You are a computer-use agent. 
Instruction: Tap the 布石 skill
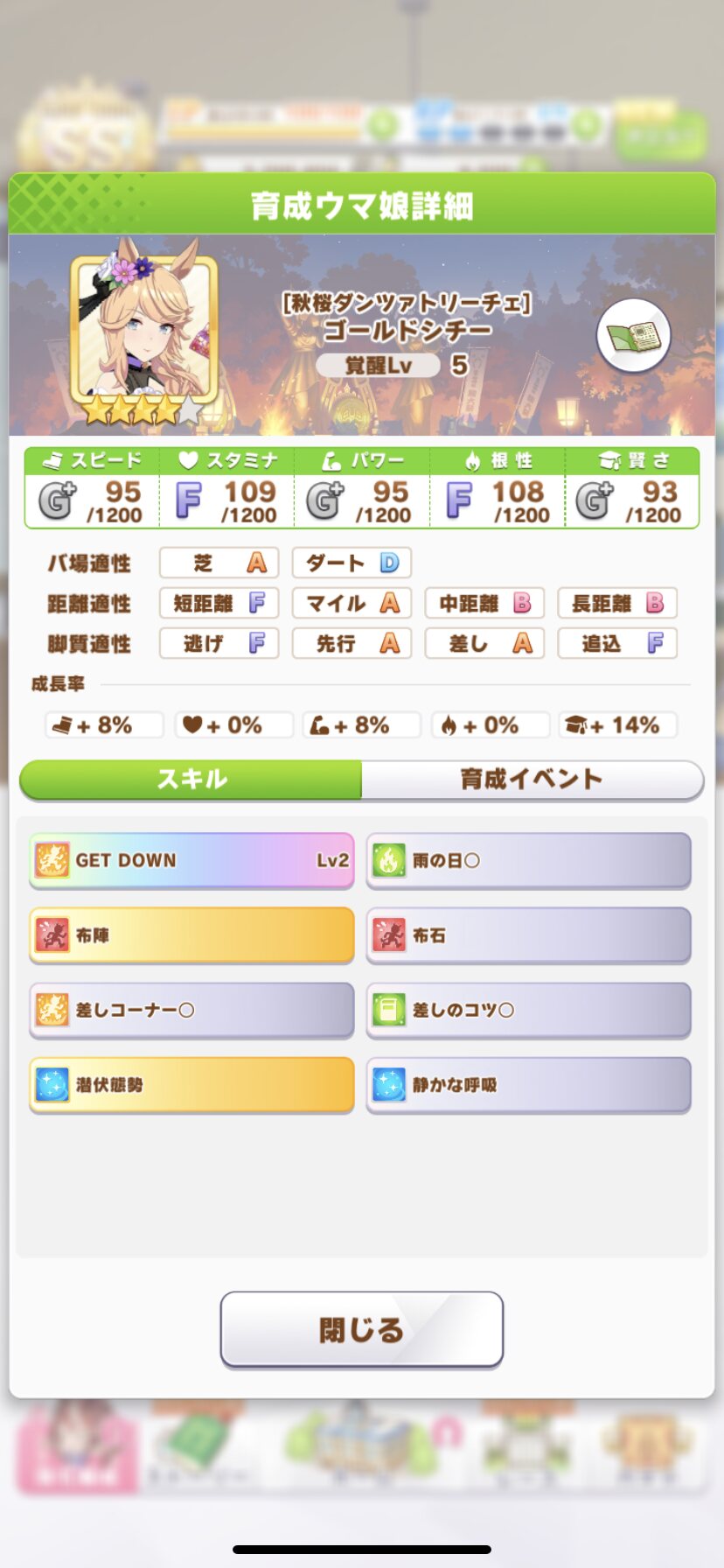tap(528, 935)
